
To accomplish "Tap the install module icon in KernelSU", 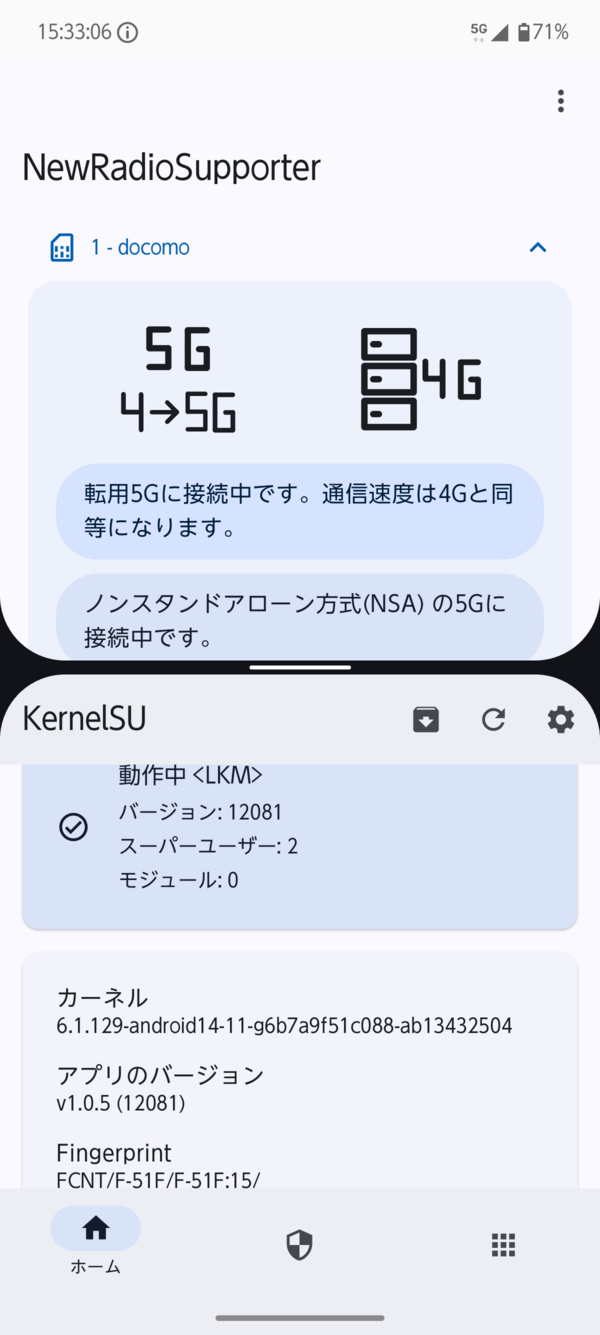I will [426, 719].
